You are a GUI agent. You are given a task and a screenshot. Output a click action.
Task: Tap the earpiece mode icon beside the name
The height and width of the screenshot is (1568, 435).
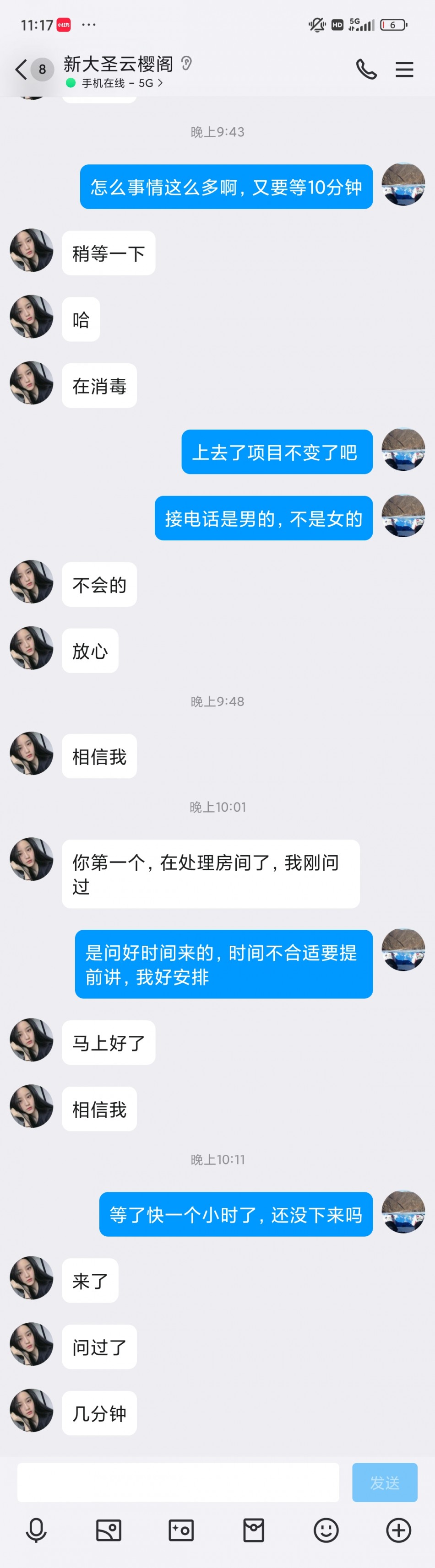point(186,63)
